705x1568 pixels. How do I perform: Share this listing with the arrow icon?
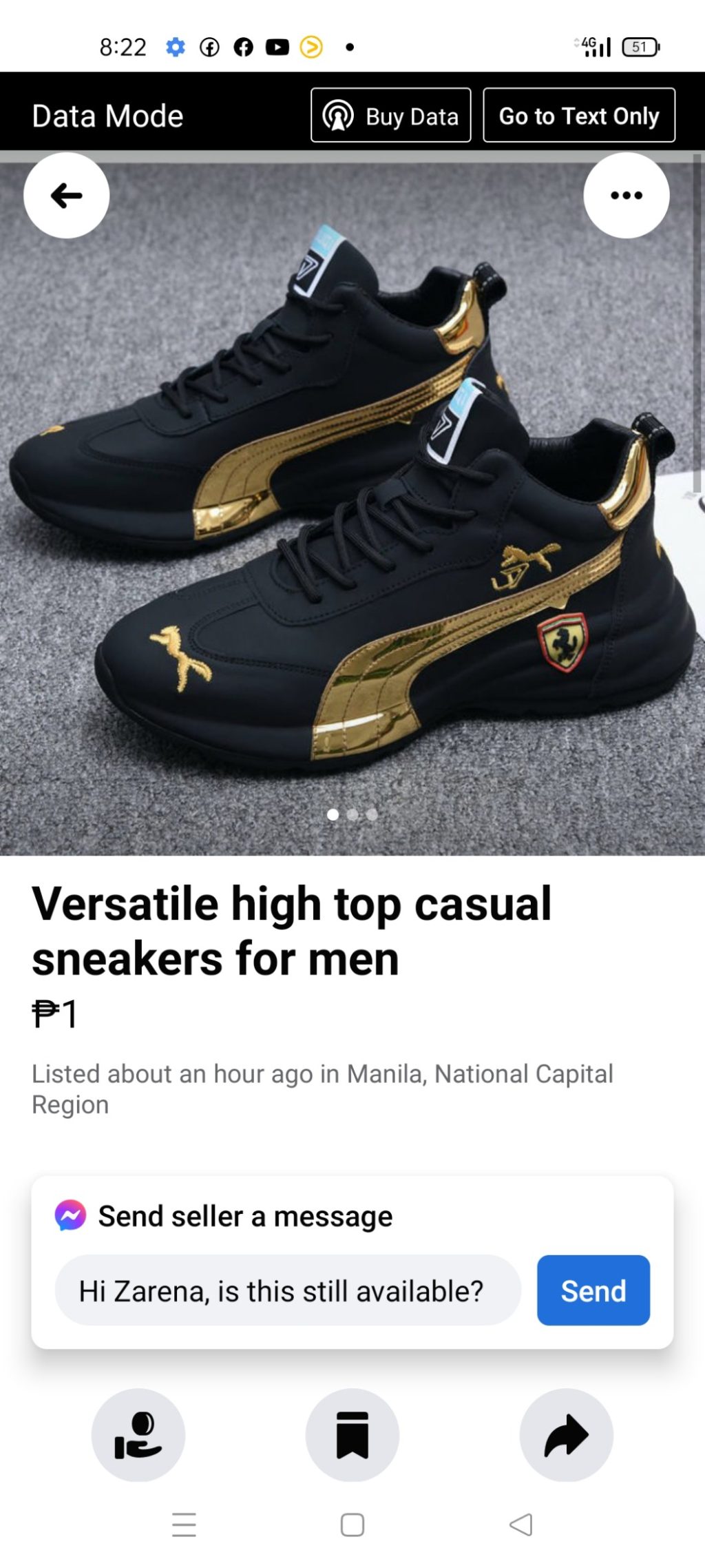[566, 1435]
